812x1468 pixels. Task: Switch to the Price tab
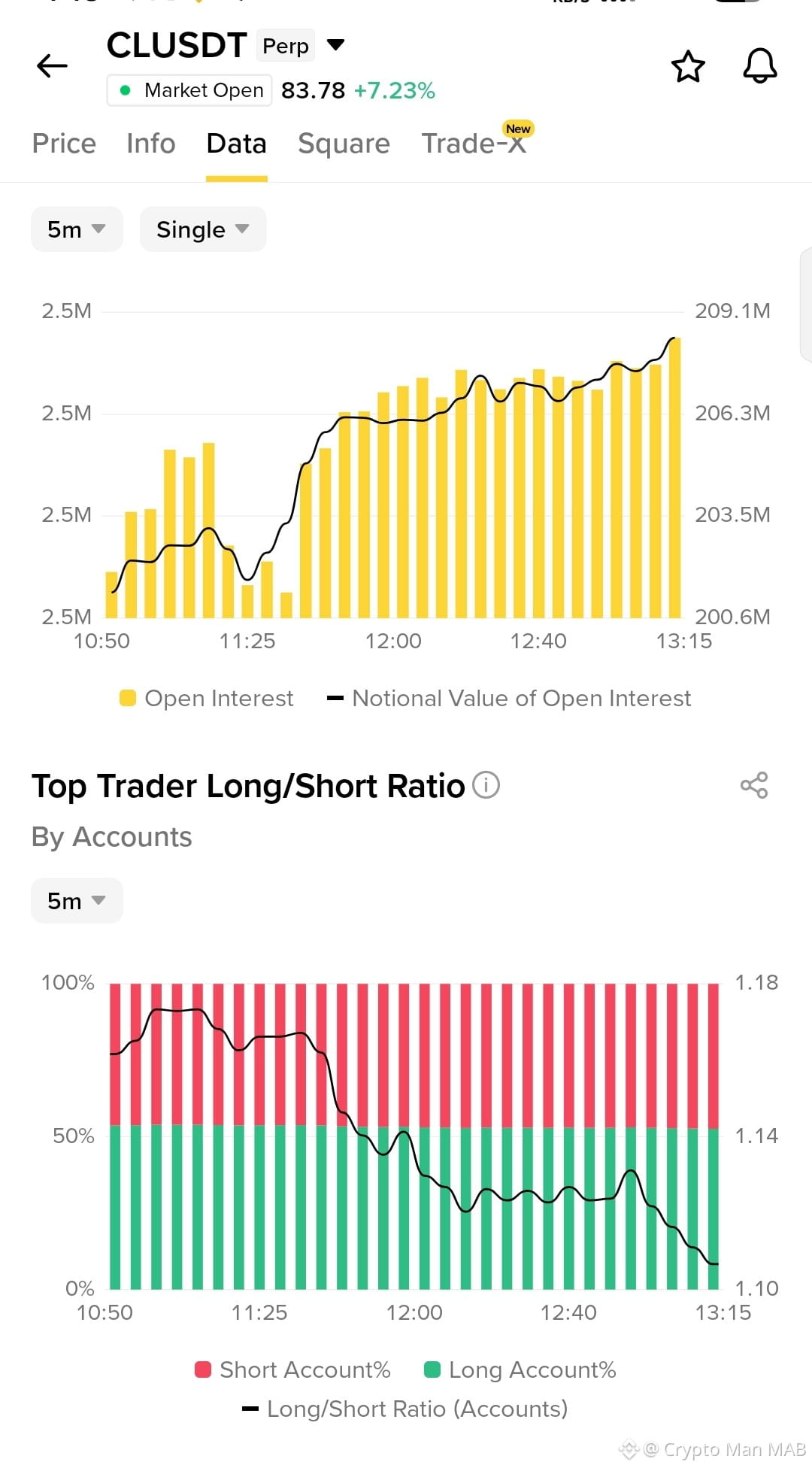click(x=64, y=144)
